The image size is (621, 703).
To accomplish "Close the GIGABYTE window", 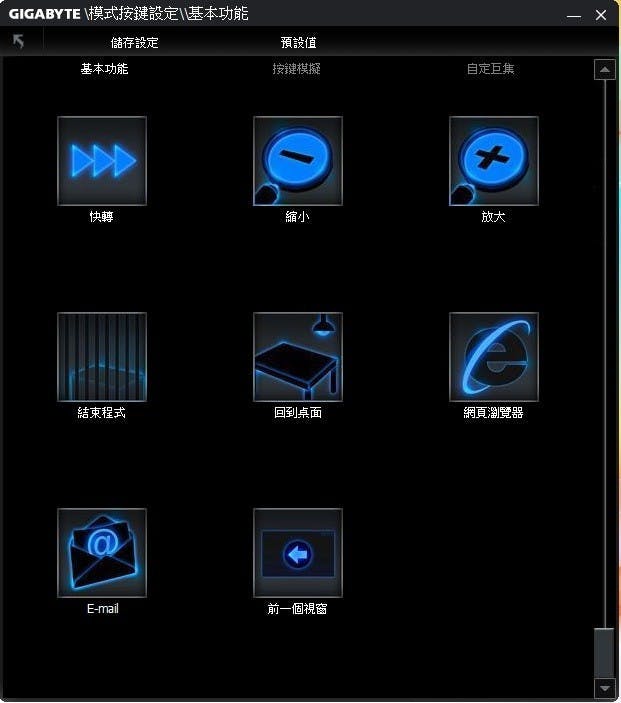I will [x=600, y=15].
